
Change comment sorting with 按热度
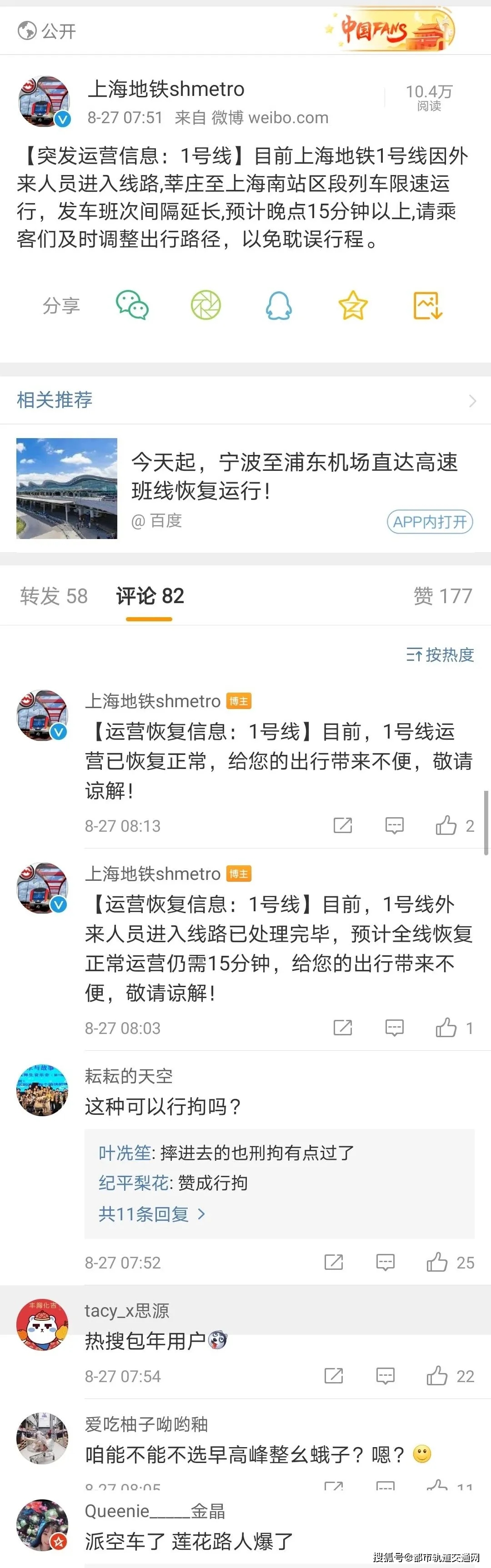pyautogui.click(x=440, y=655)
